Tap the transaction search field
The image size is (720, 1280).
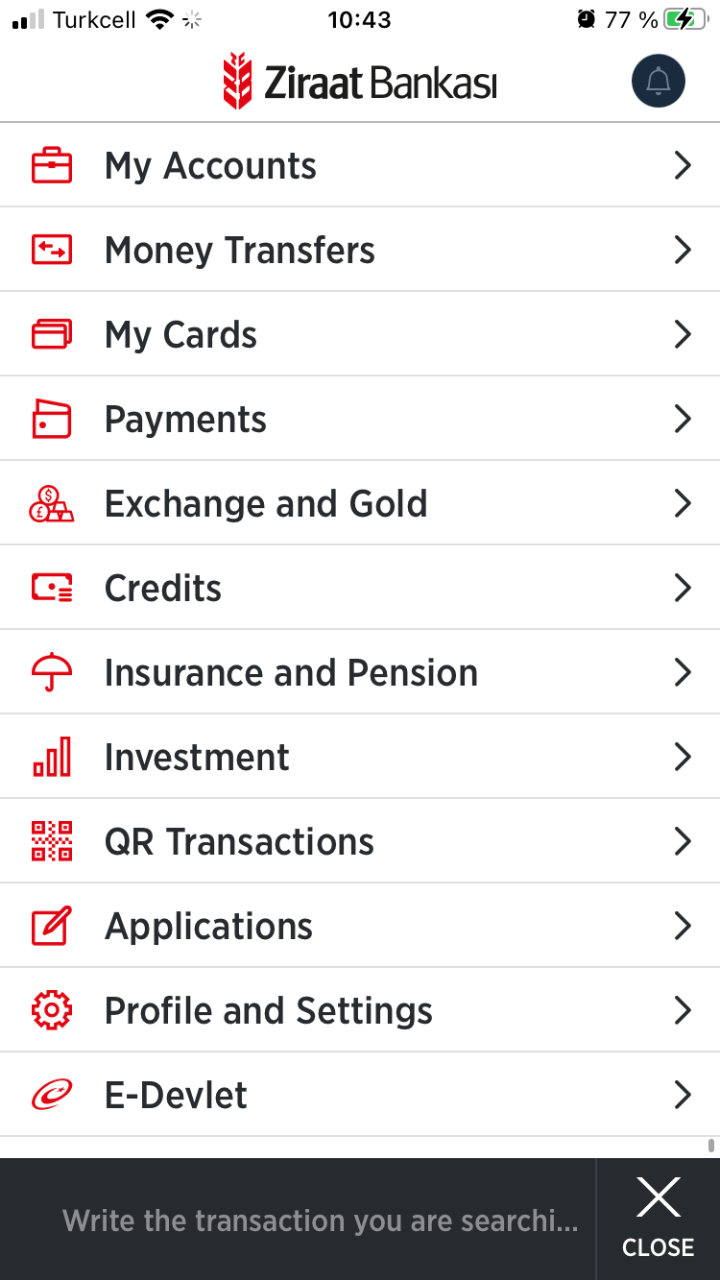point(298,1220)
